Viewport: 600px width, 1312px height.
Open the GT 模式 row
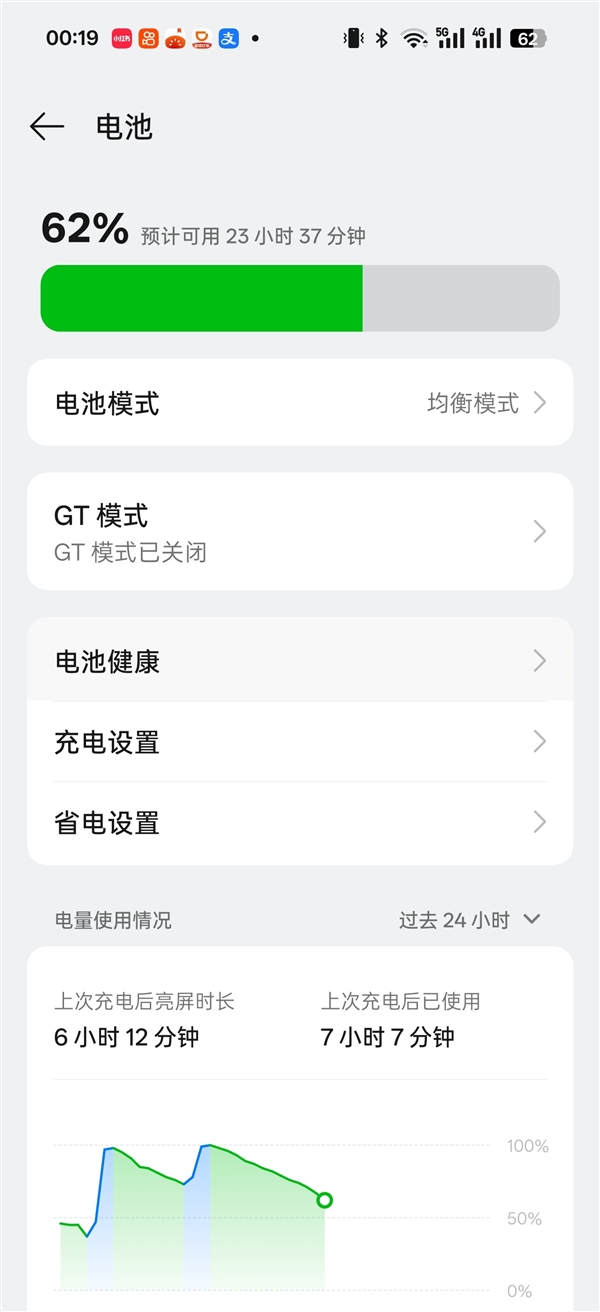coord(300,531)
